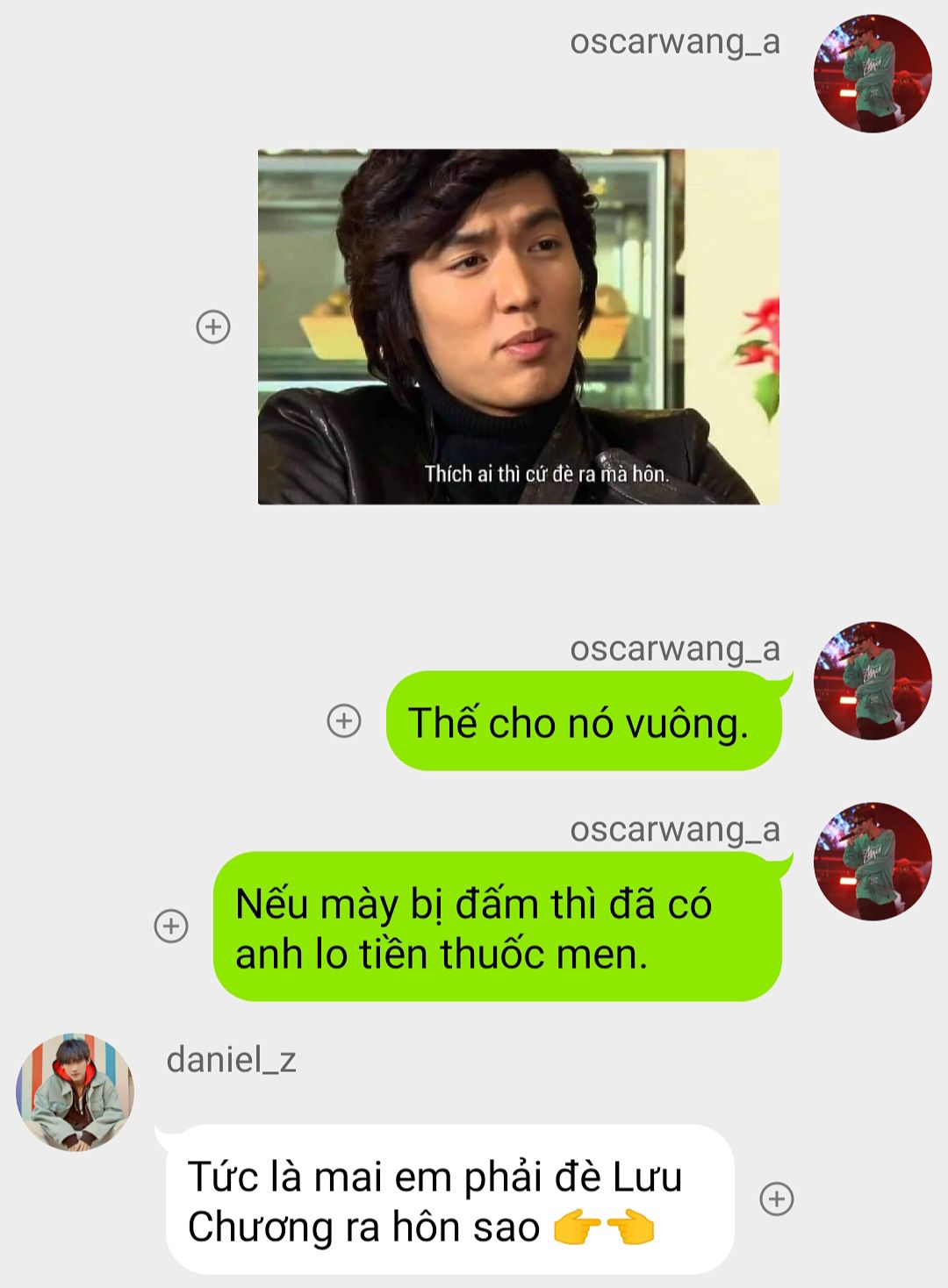Tap the plus icon beside "Thế cho nó vuông."
This screenshot has width=948, height=1288.
[344, 721]
